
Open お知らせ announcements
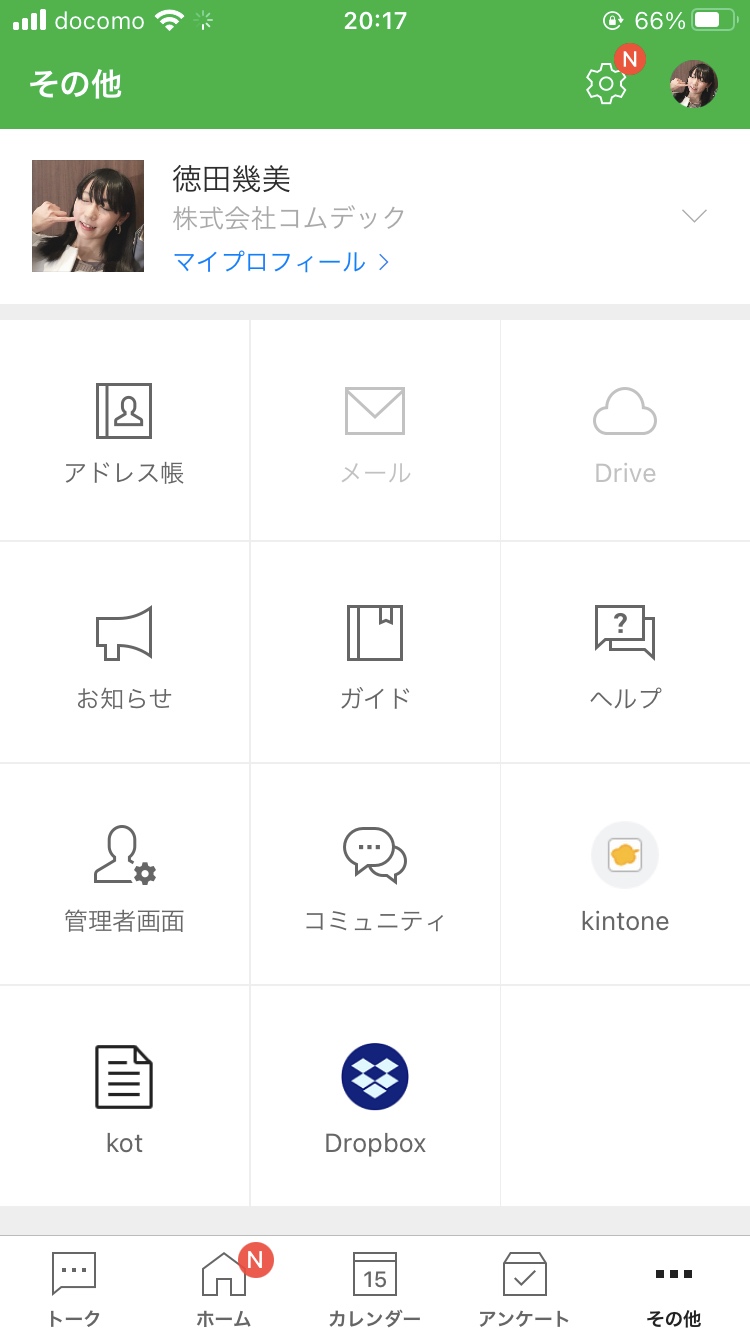click(x=124, y=653)
